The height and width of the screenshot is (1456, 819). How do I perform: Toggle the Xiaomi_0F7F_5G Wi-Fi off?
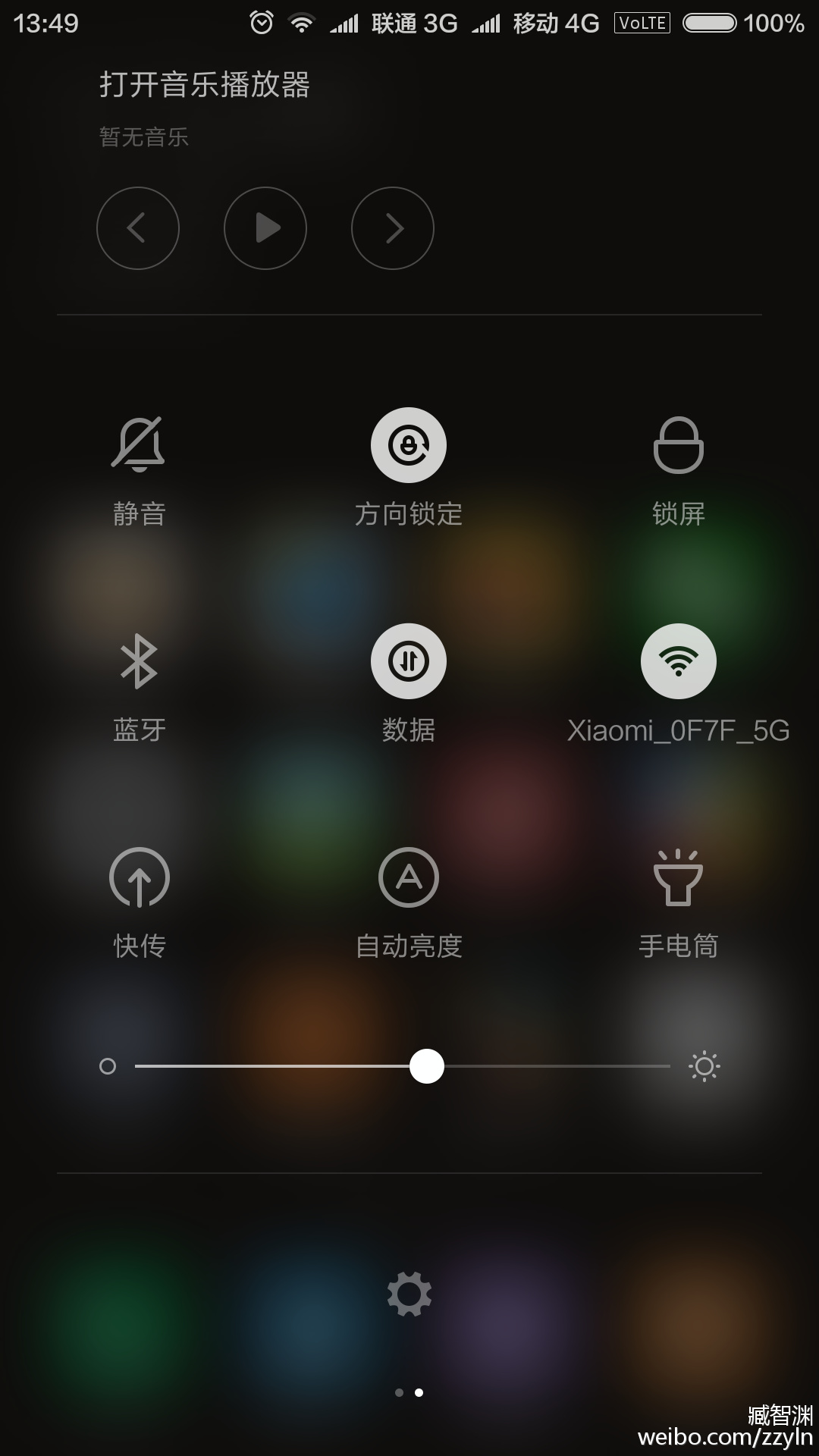pyautogui.click(x=679, y=661)
